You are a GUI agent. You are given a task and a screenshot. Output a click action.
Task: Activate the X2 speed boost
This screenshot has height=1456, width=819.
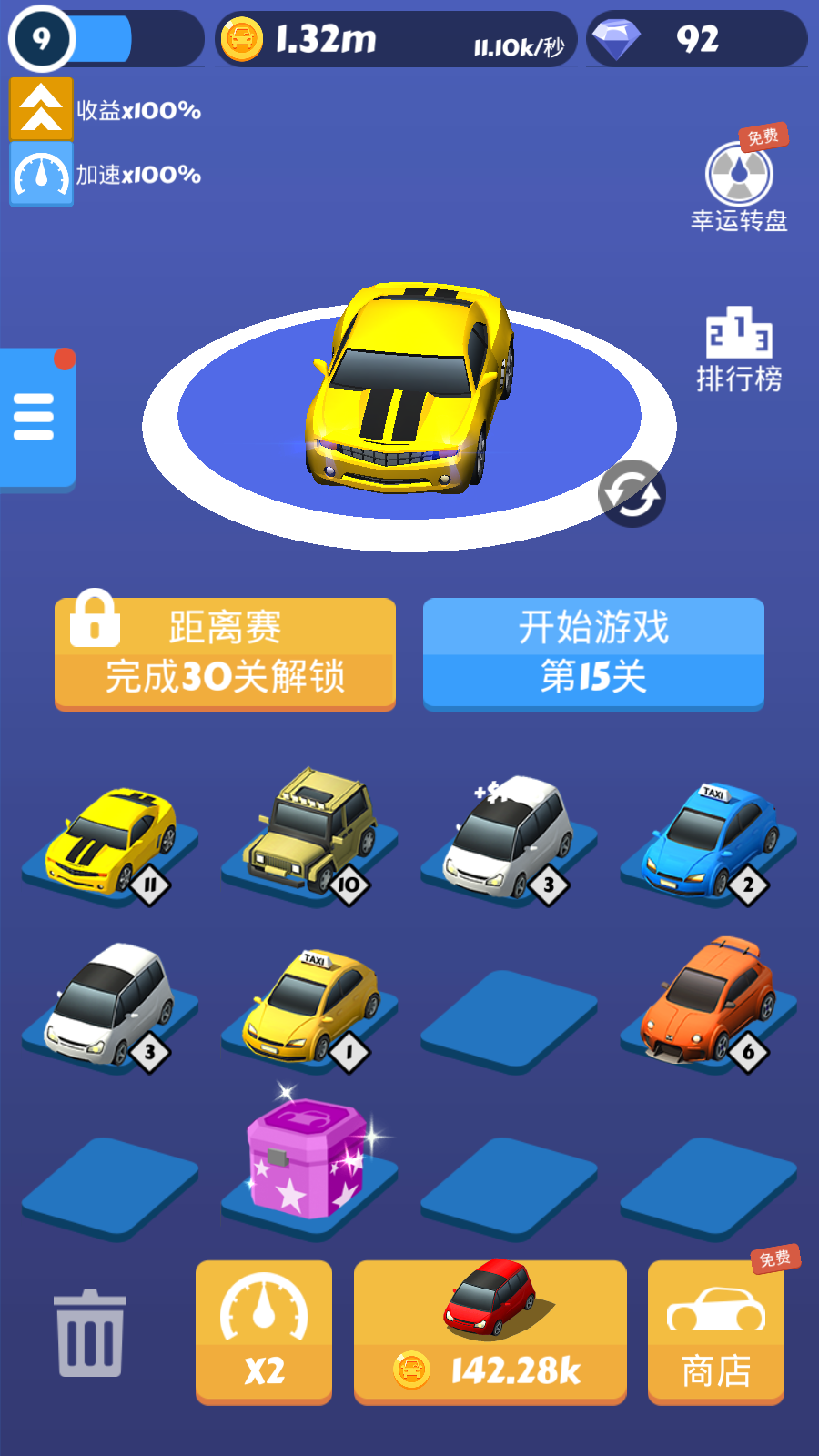pos(264,1330)
